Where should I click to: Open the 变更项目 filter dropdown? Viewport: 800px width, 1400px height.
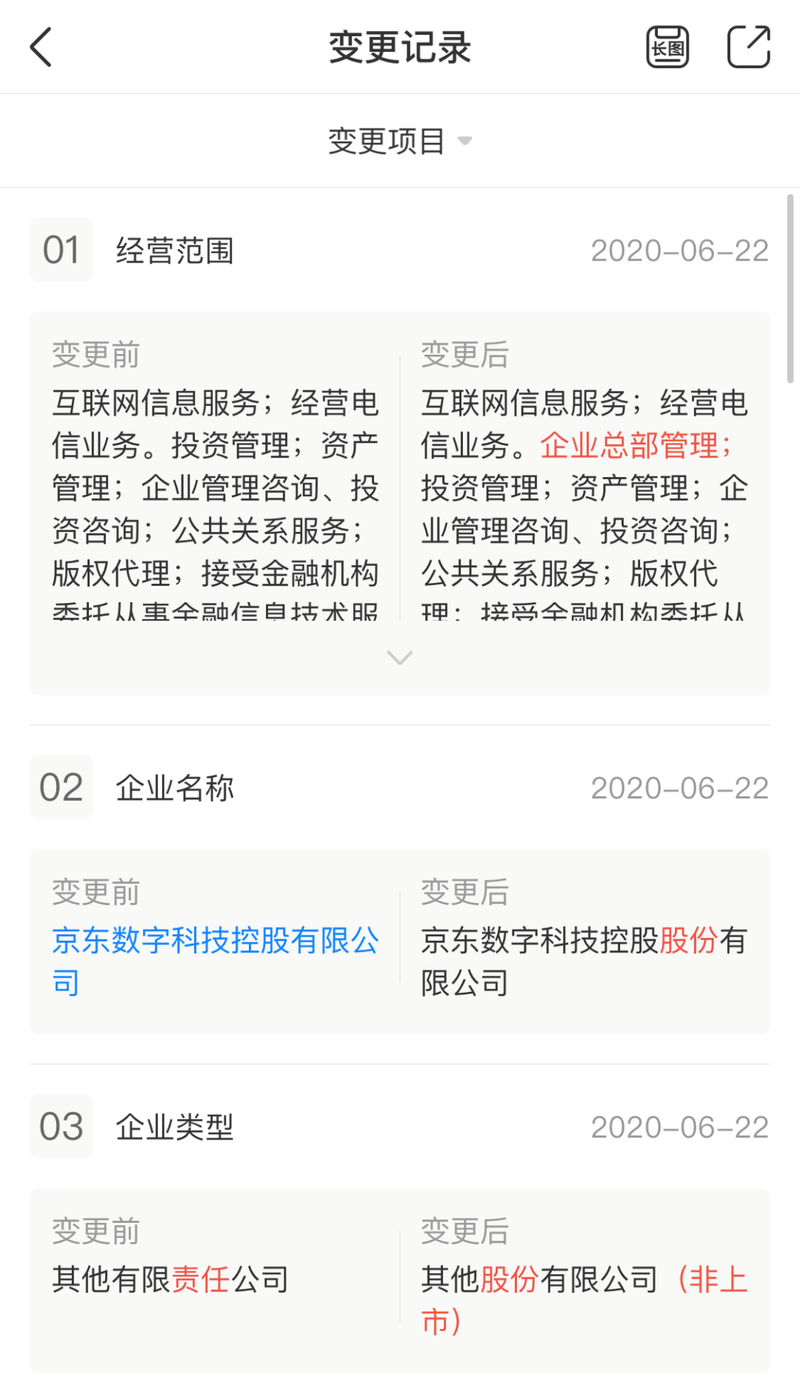(400, 141)
